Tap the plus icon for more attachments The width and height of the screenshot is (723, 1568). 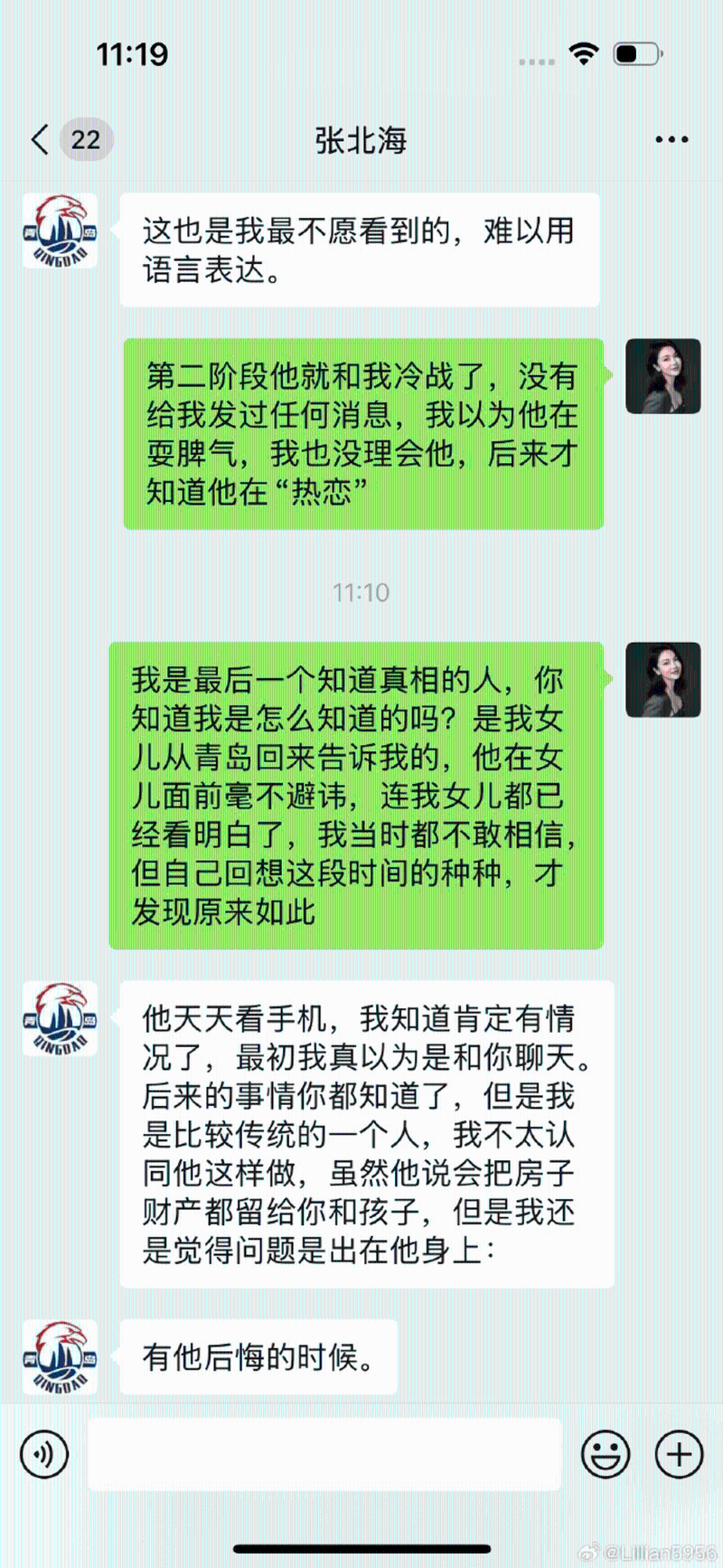tap(677, 1454)
